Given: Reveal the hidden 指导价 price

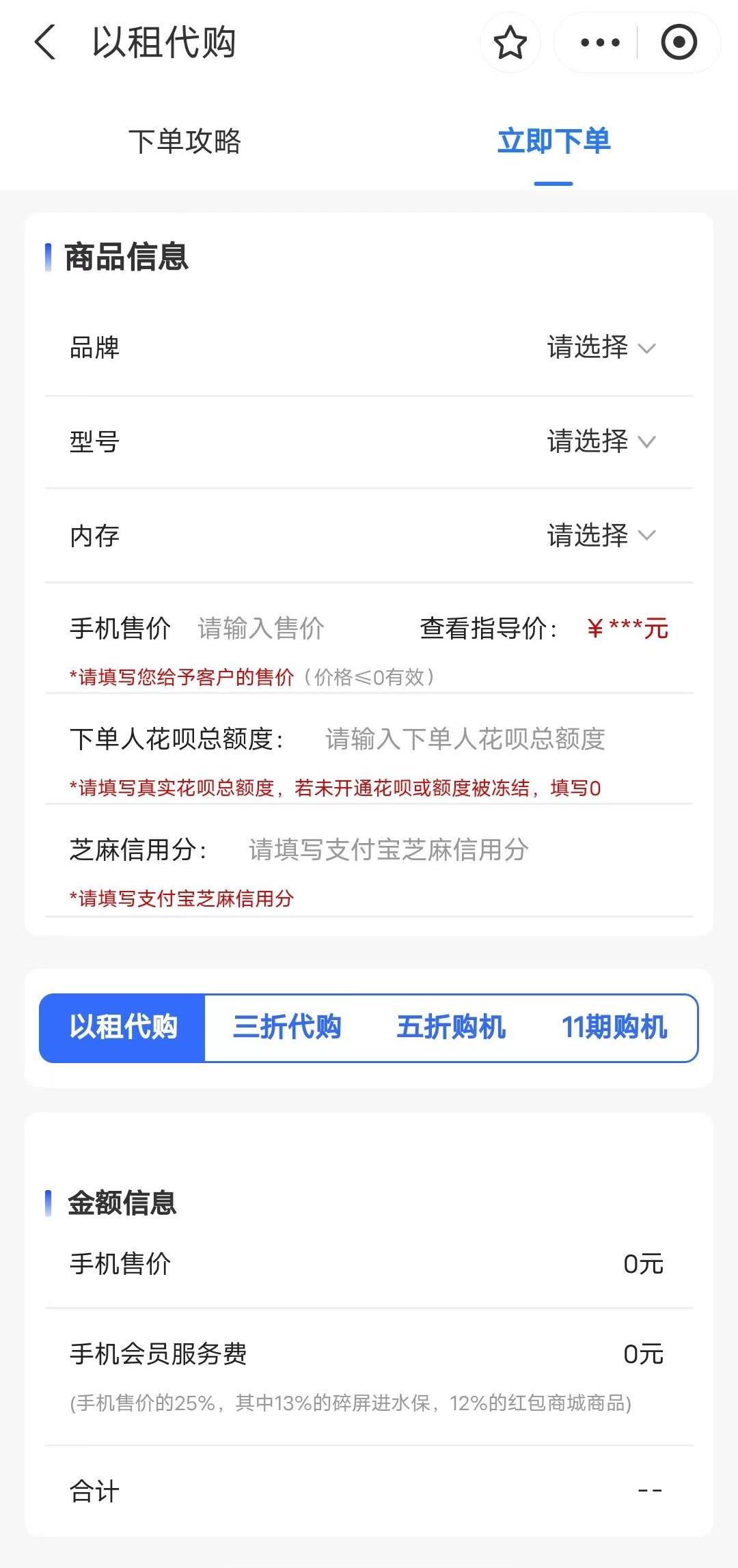Looking at the screenshot, I should coord(627,629).
